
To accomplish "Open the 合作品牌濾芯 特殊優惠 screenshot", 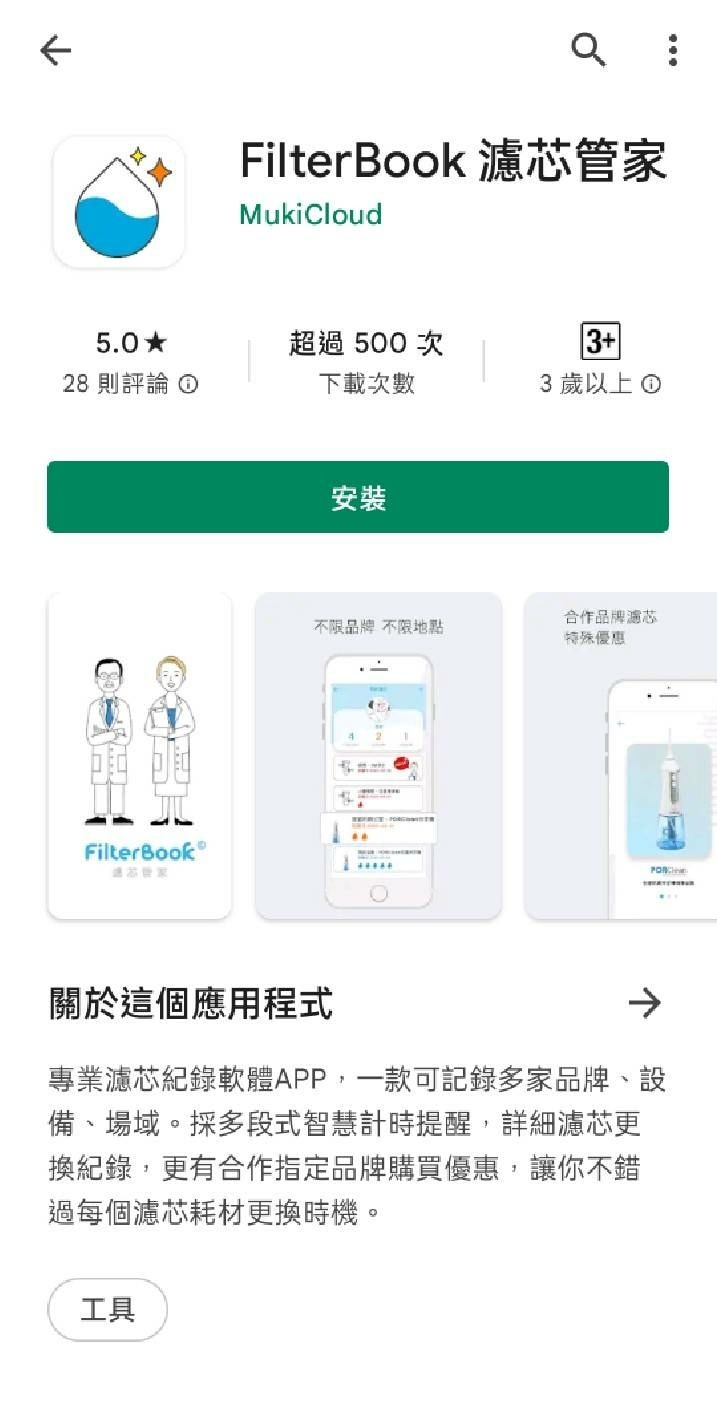I will 620,755.
